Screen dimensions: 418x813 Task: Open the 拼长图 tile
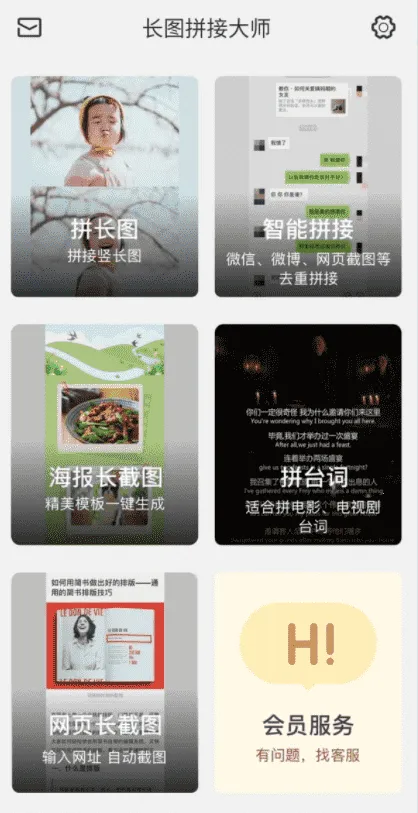(105, 187)
